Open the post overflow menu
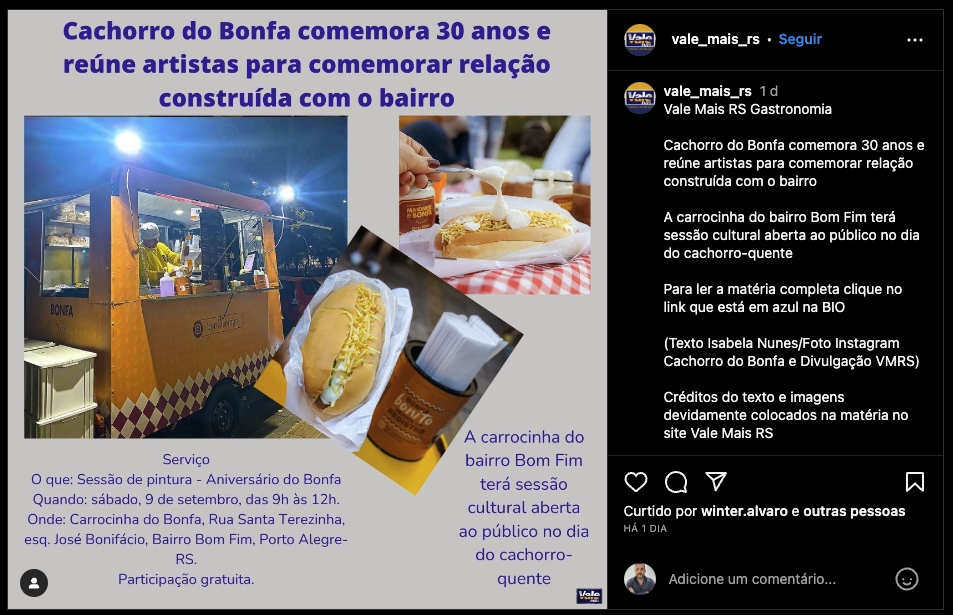This screenshot has height=615, width=953. coord(914,40)
